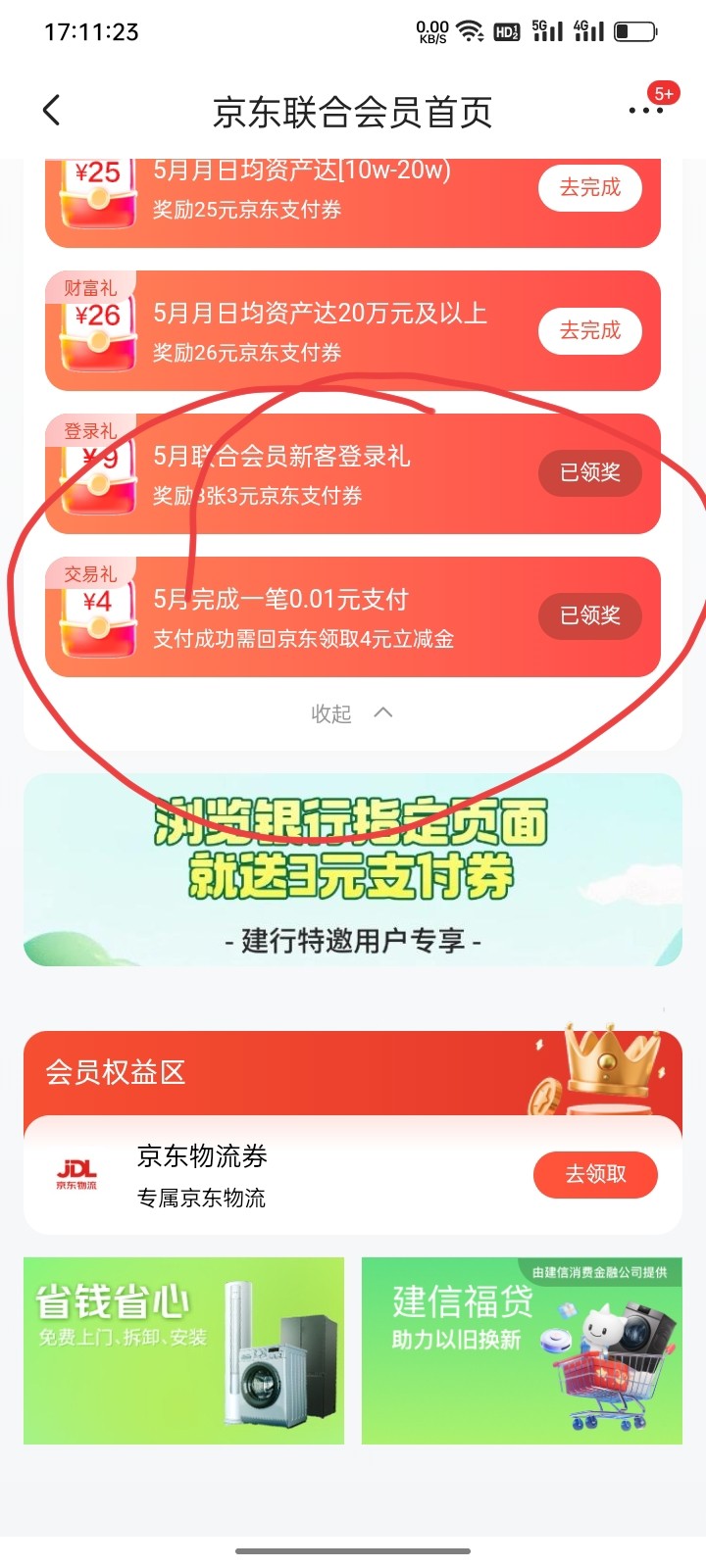Screen dimensions: 706x1568
Task: Tap 去完成 for the ¥25 reward
Action: coord(589,187)
